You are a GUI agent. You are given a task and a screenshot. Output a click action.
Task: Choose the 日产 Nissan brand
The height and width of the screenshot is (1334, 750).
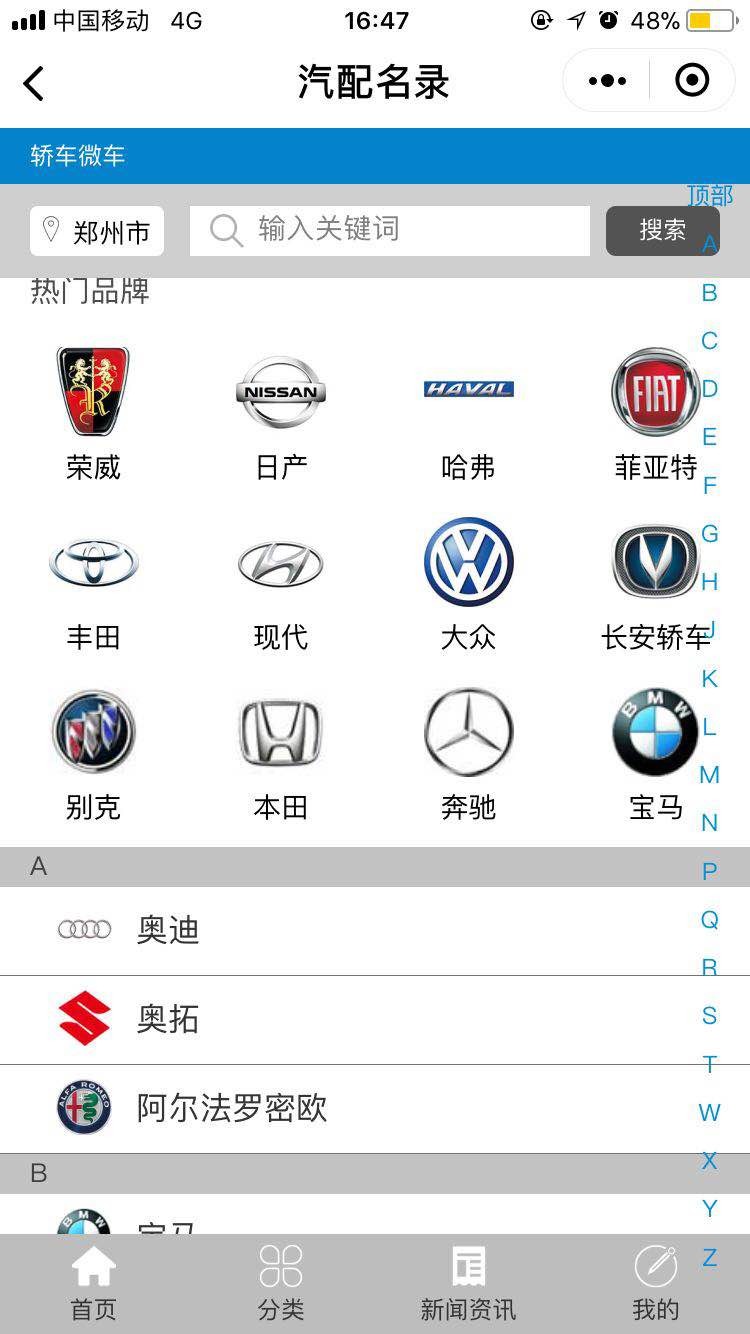click(x=281, y=412)
